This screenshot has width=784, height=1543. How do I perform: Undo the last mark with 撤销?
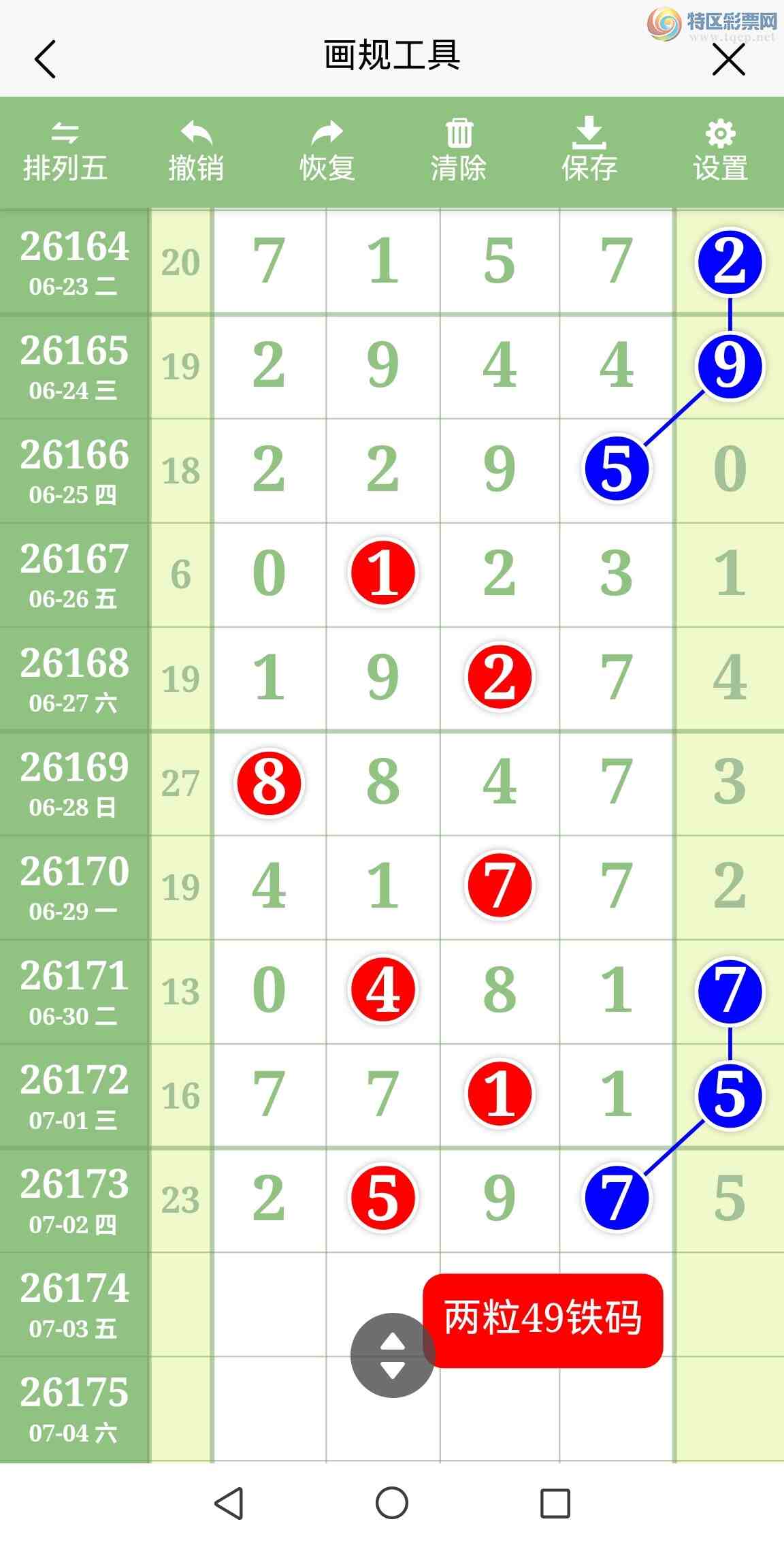coord(196,153)
